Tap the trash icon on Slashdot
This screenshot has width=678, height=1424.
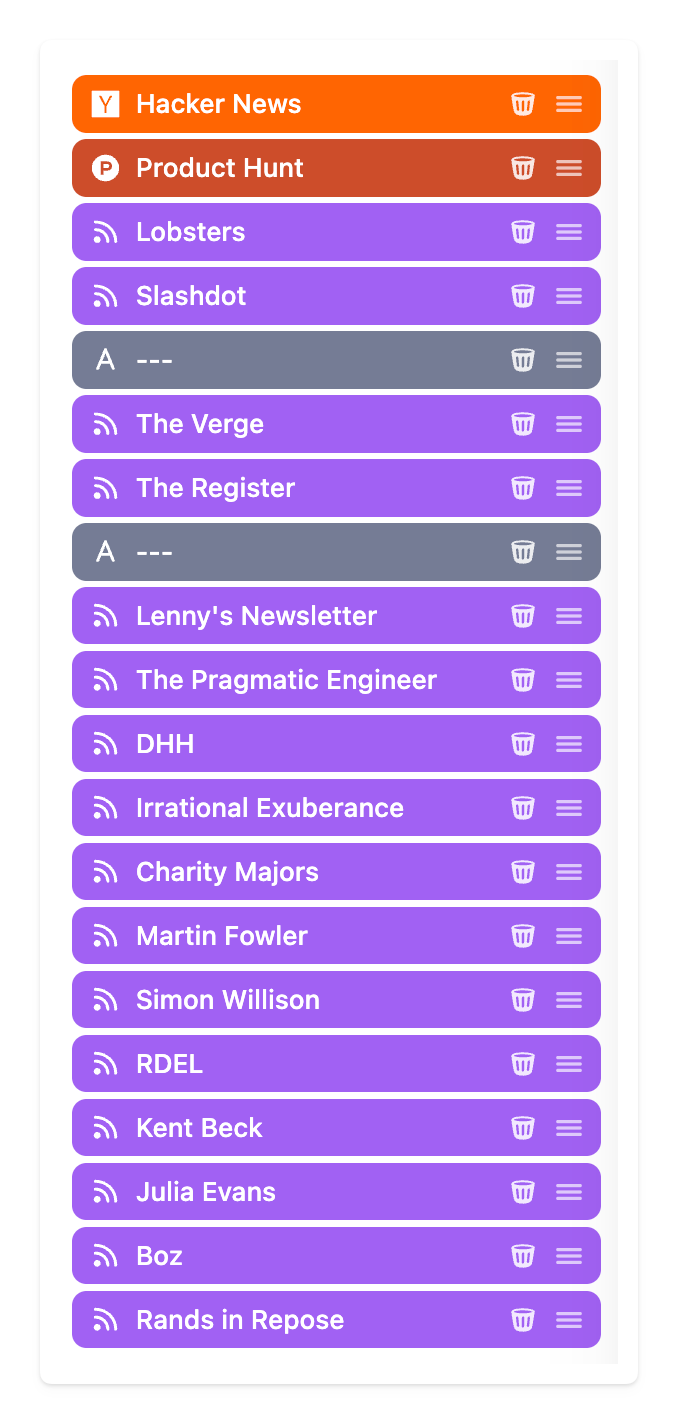[523, 296]
